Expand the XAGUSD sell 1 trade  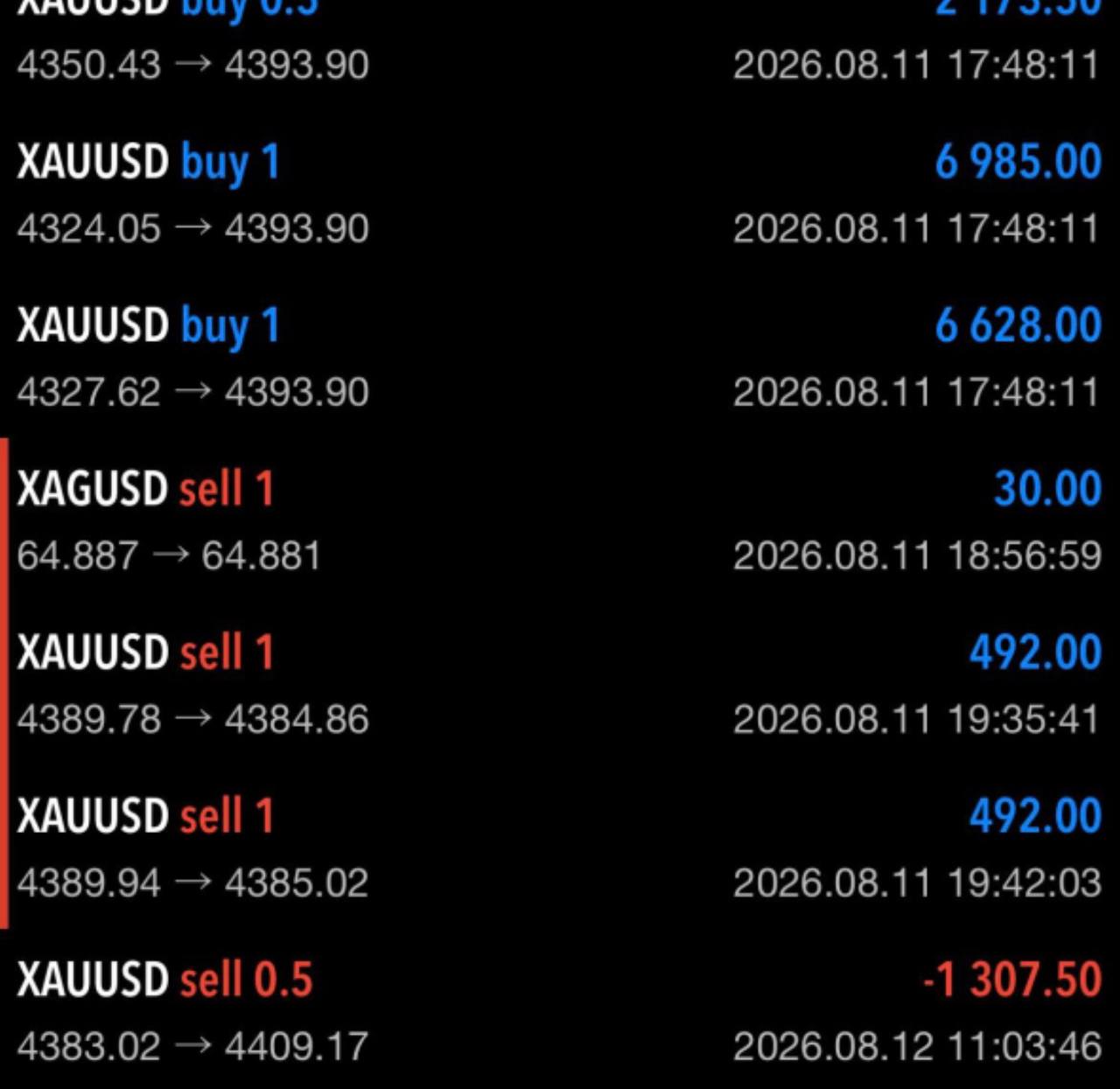pos(560,520)
